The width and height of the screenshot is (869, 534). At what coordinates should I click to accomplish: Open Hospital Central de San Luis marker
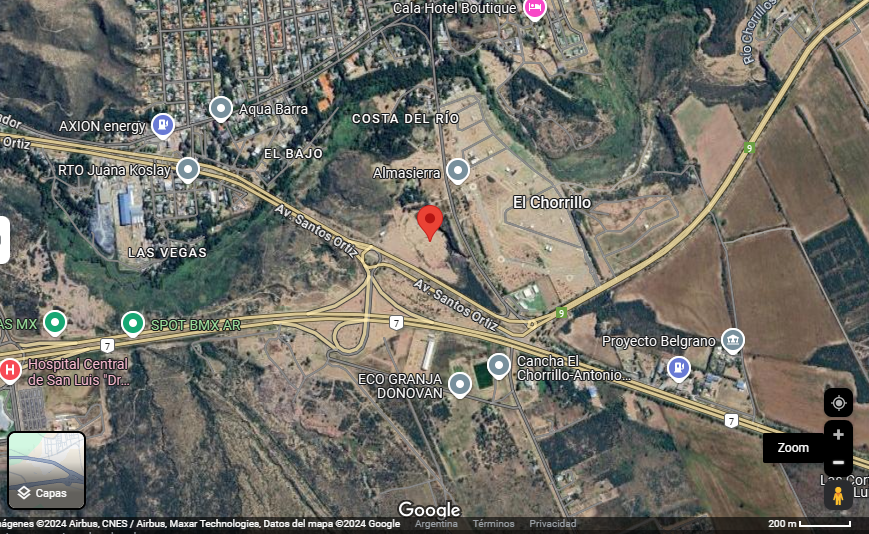pyautogui.click(x=11, y=370)
